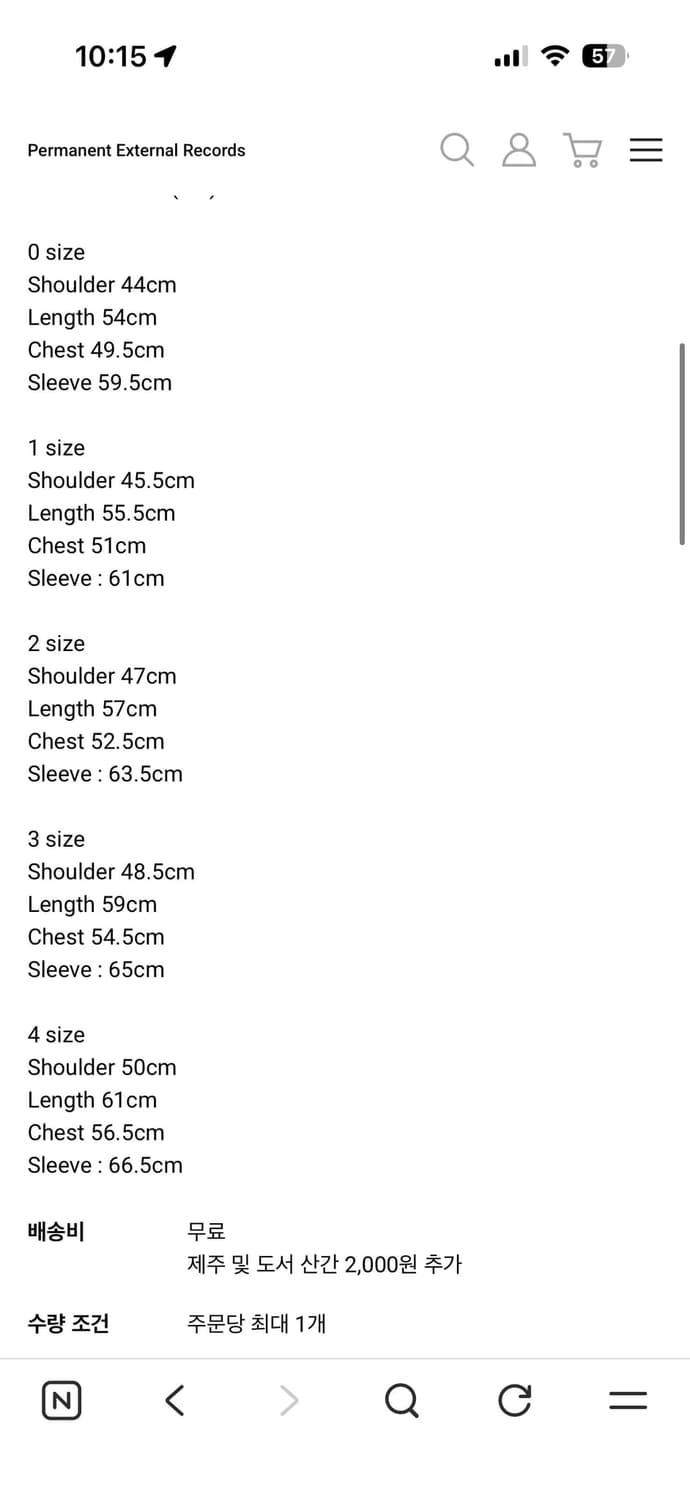690x1500 pixels.
Task: View the shopping cart
Action: [x=582, y=150]
